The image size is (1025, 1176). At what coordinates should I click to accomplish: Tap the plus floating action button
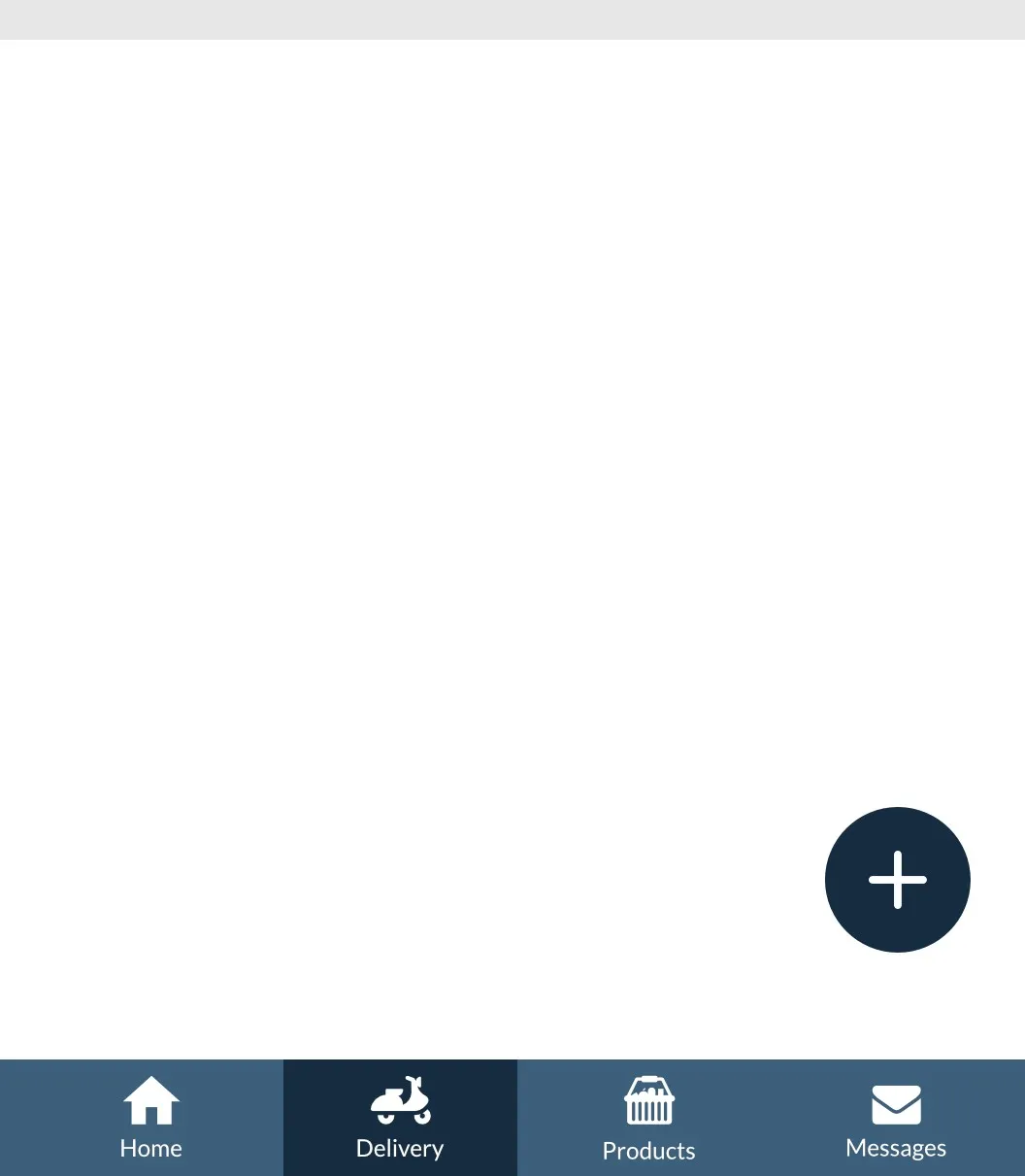point(897,880)
